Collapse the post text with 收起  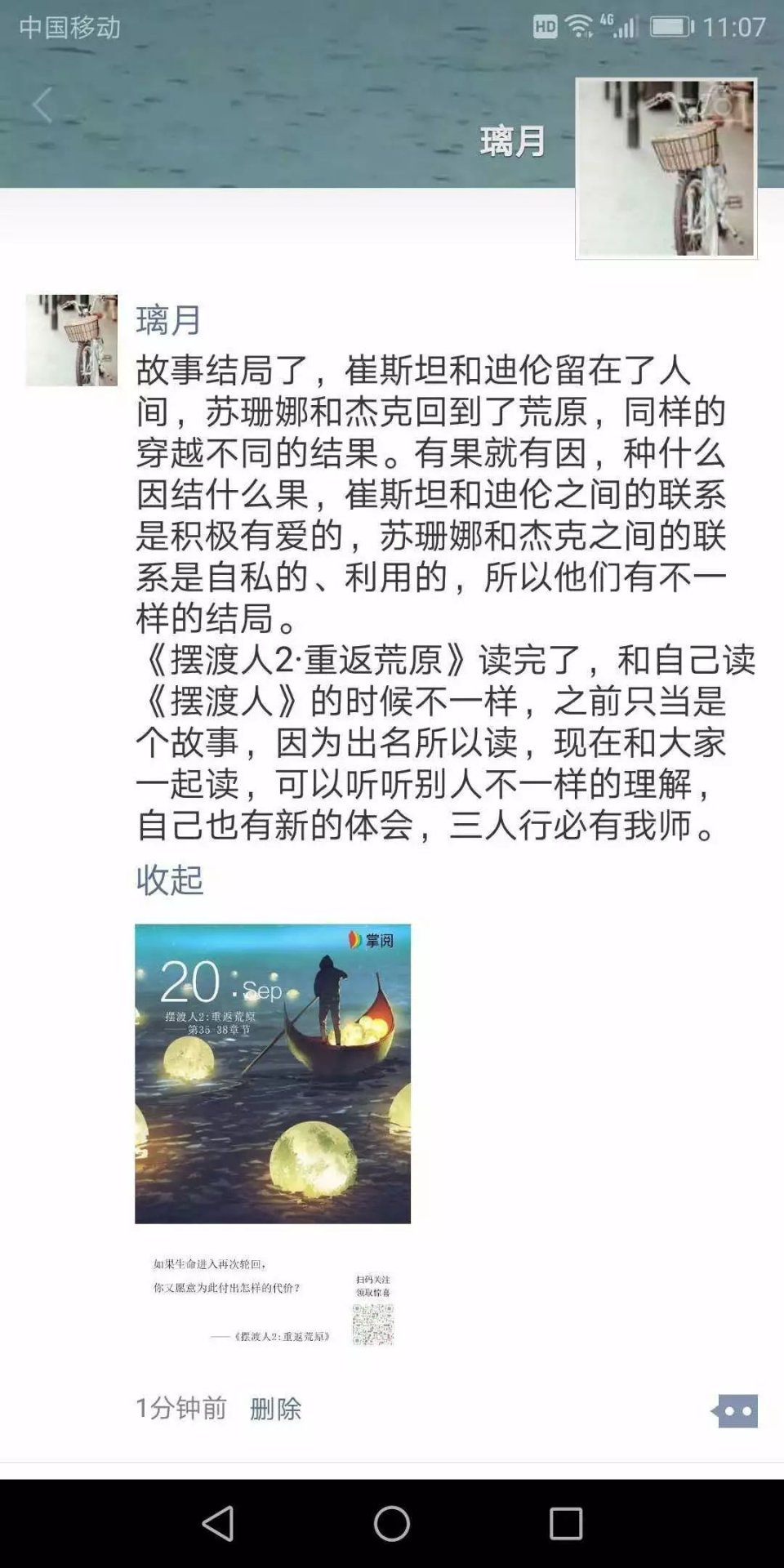(x=169, y=880)
